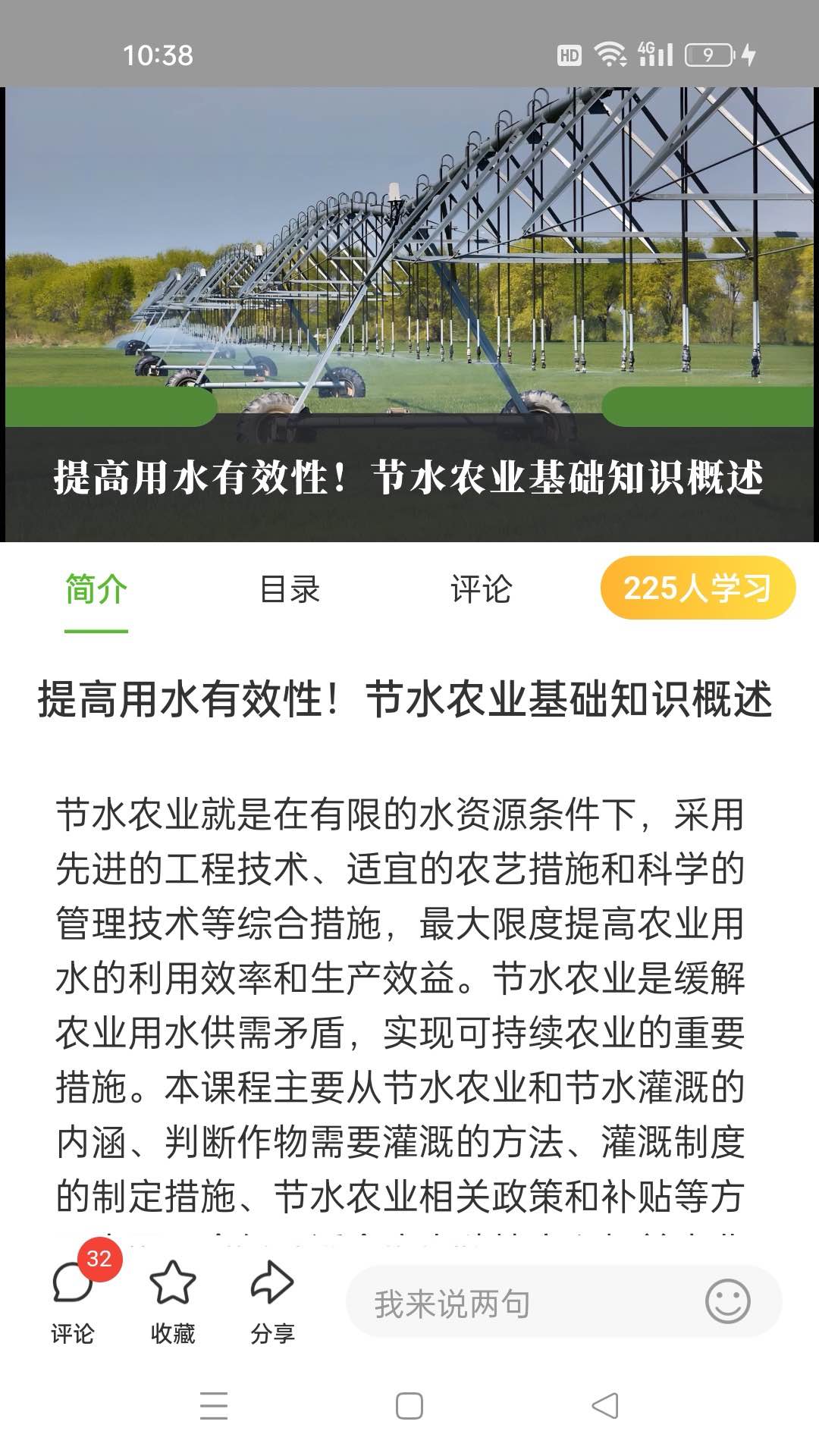The image size is (819, 1456).
Task: Tap the clock showing 10:38
Action: pos(158,53)
